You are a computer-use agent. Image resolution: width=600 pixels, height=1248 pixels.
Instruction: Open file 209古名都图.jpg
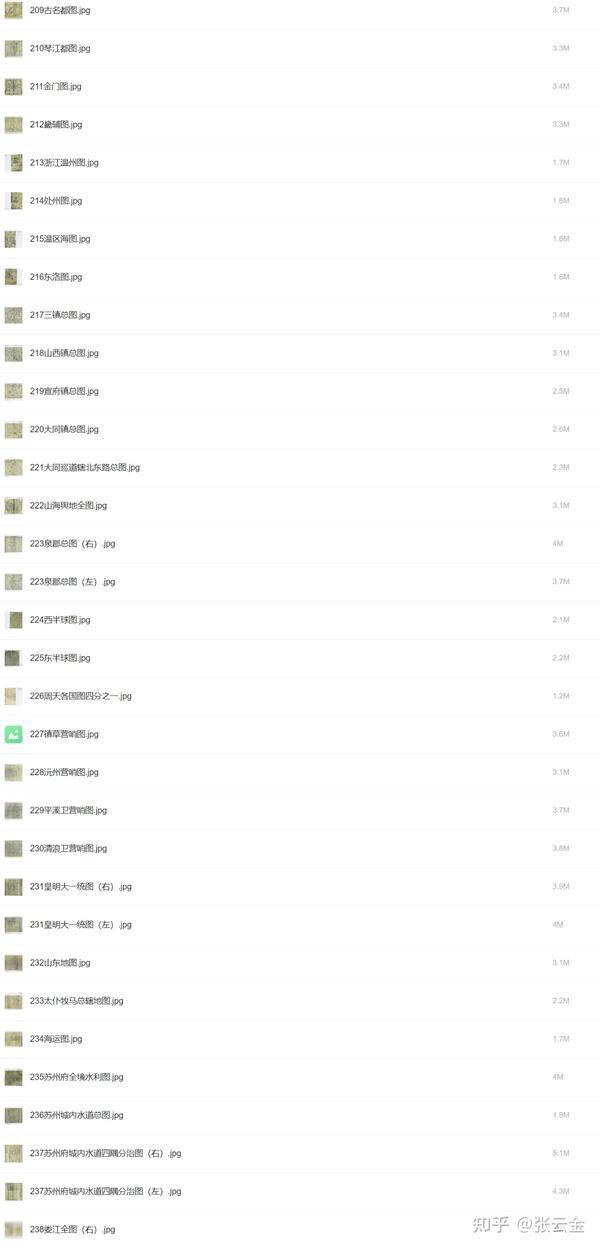point(59,10)
